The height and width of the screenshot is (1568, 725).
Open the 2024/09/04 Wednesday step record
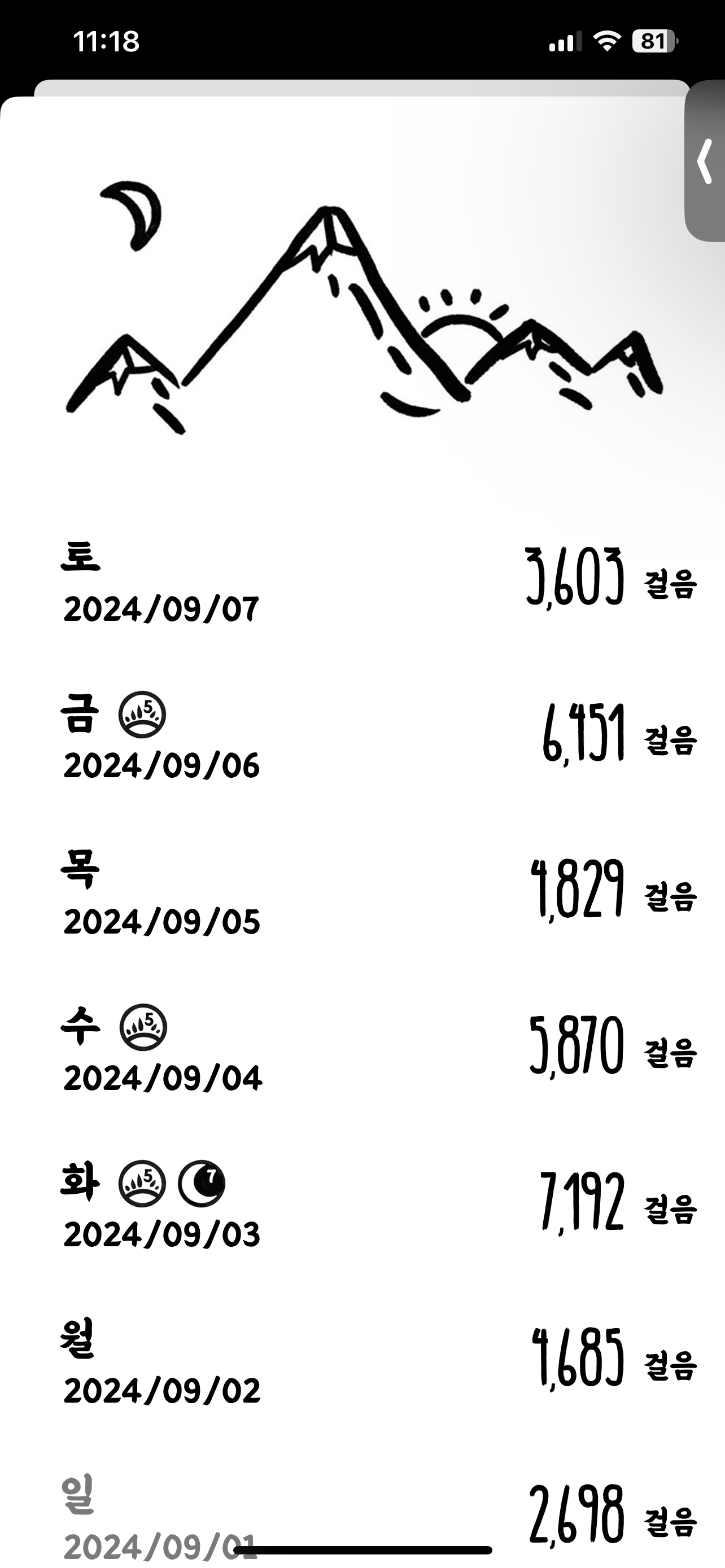[362, 1052]
